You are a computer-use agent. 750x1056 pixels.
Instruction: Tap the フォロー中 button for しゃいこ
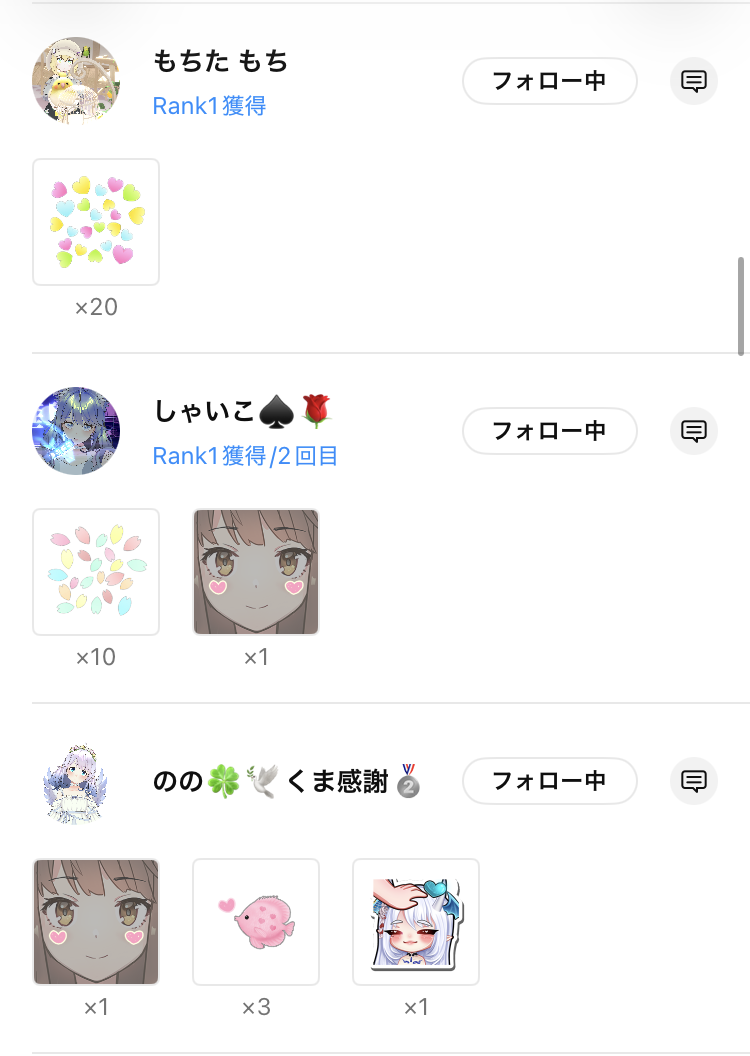click(549, 431)
